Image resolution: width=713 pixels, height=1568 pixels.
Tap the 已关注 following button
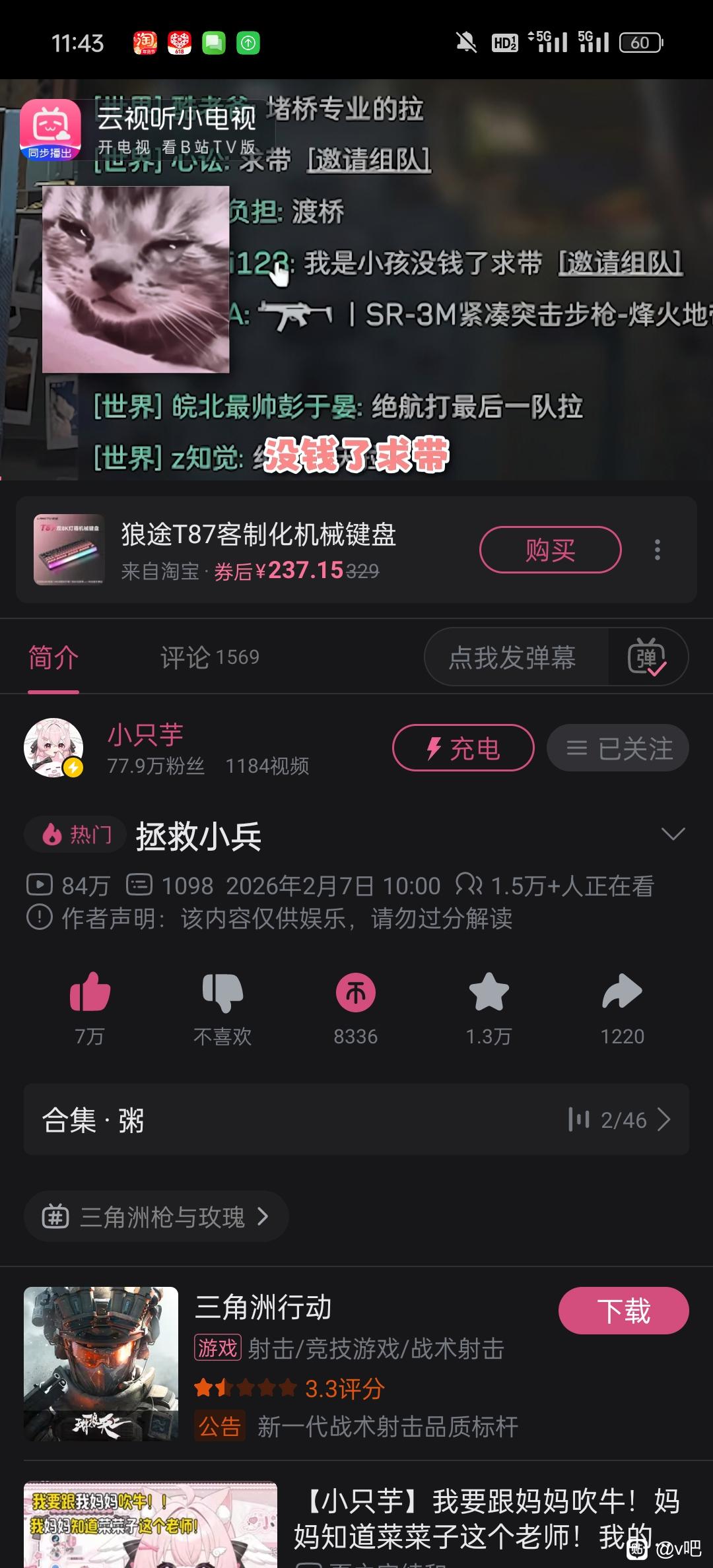(x=618, y=748)
